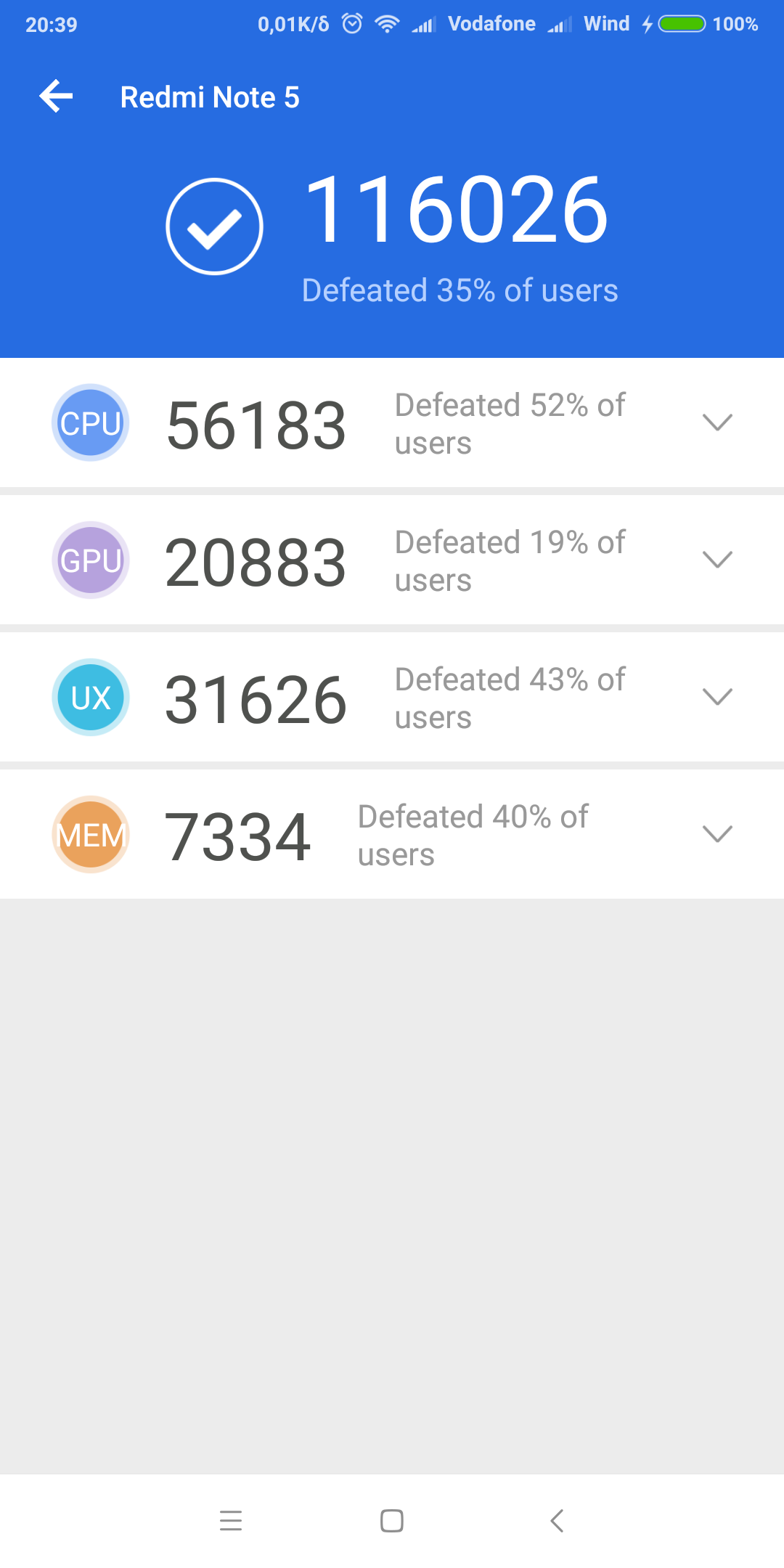Open recent apps from navigation bar

point(231,1520)
